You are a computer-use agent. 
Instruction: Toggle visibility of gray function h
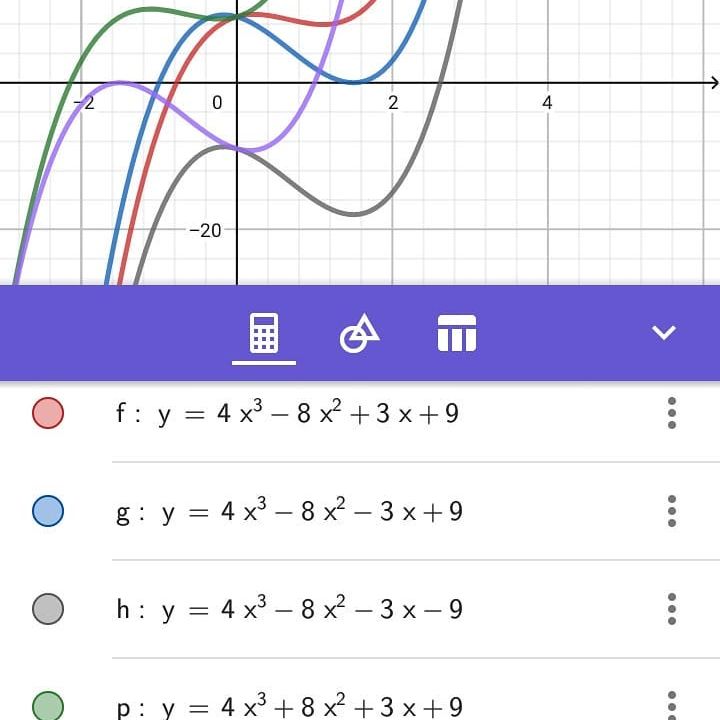point(48,609)
